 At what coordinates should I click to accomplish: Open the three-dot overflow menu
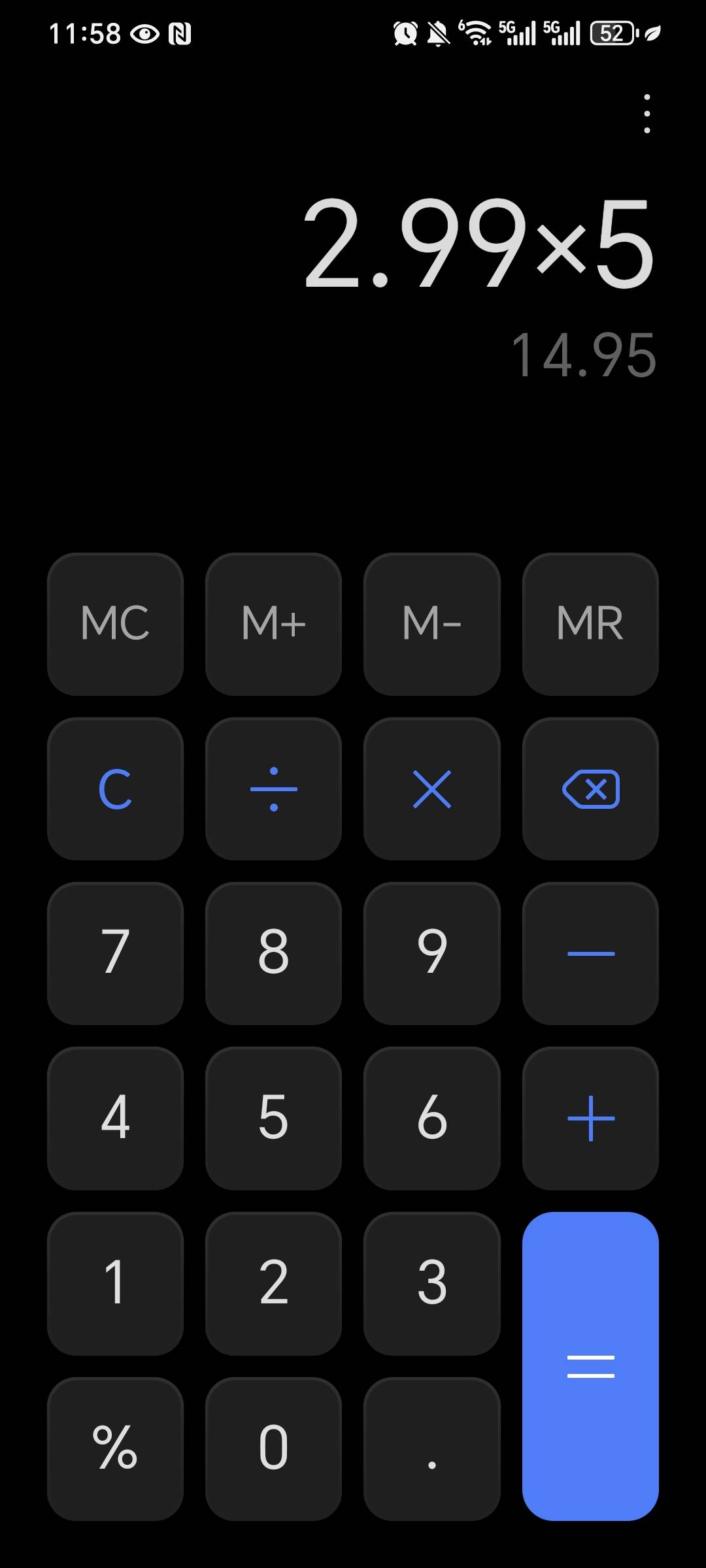pyautogui.click(x=647, y=114)
